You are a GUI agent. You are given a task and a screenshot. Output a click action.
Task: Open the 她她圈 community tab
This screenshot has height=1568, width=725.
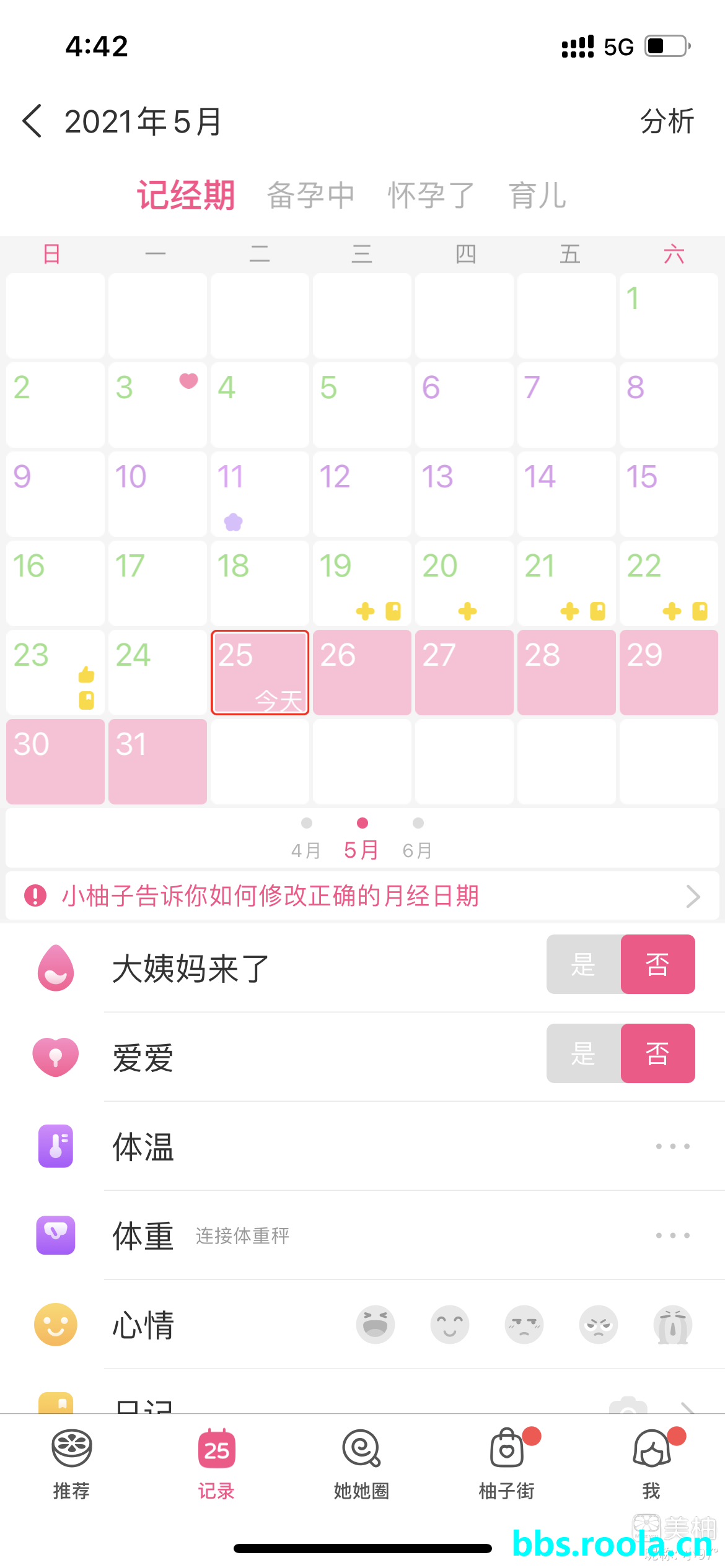tap(362, 1465)
